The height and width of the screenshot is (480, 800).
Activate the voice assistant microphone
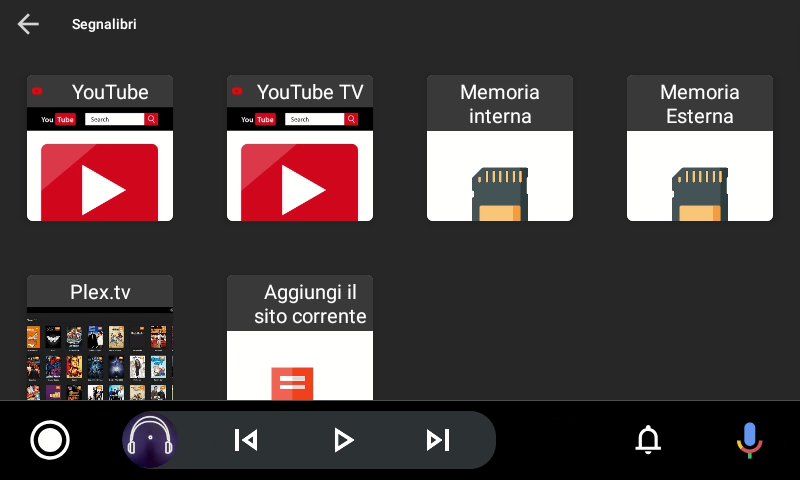[749, 440]
